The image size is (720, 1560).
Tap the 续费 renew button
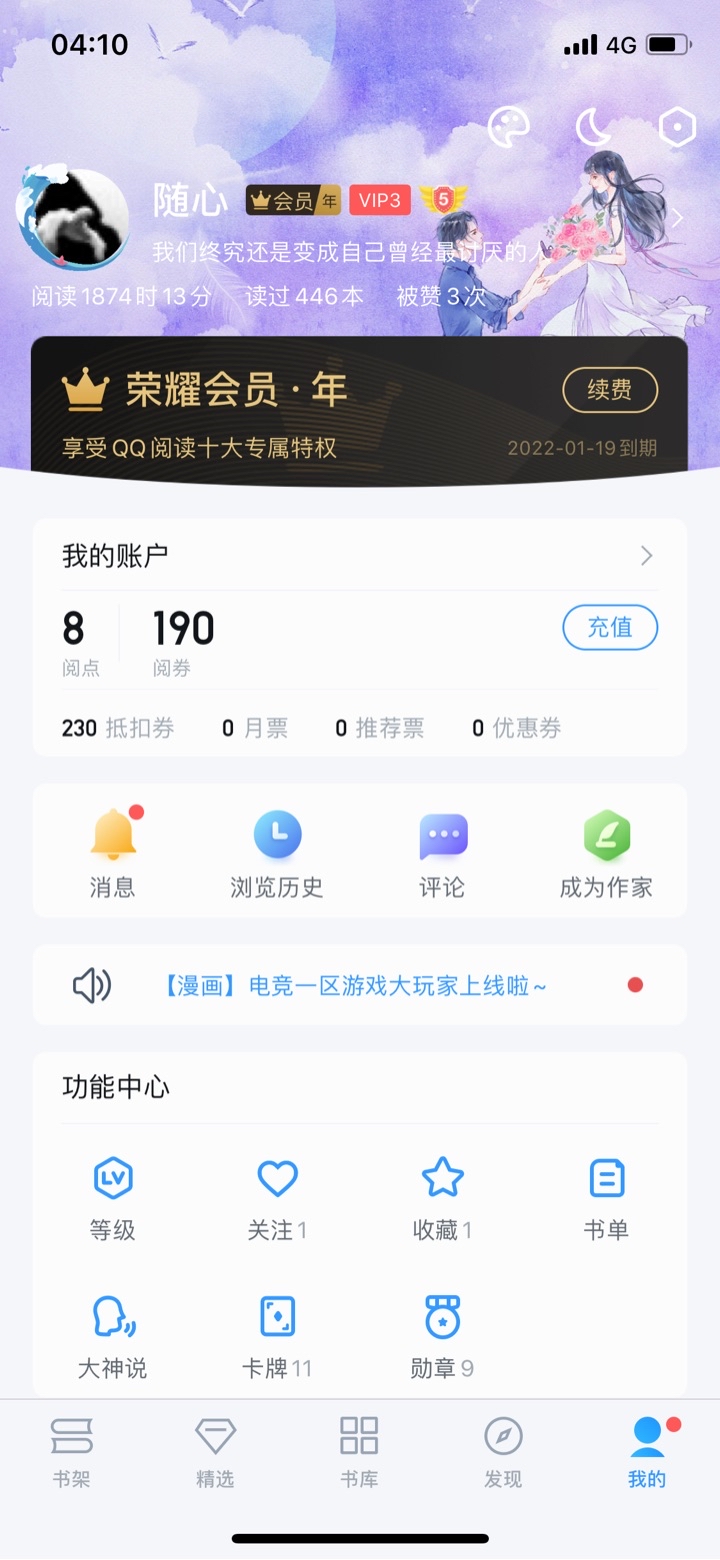[610, 390]
